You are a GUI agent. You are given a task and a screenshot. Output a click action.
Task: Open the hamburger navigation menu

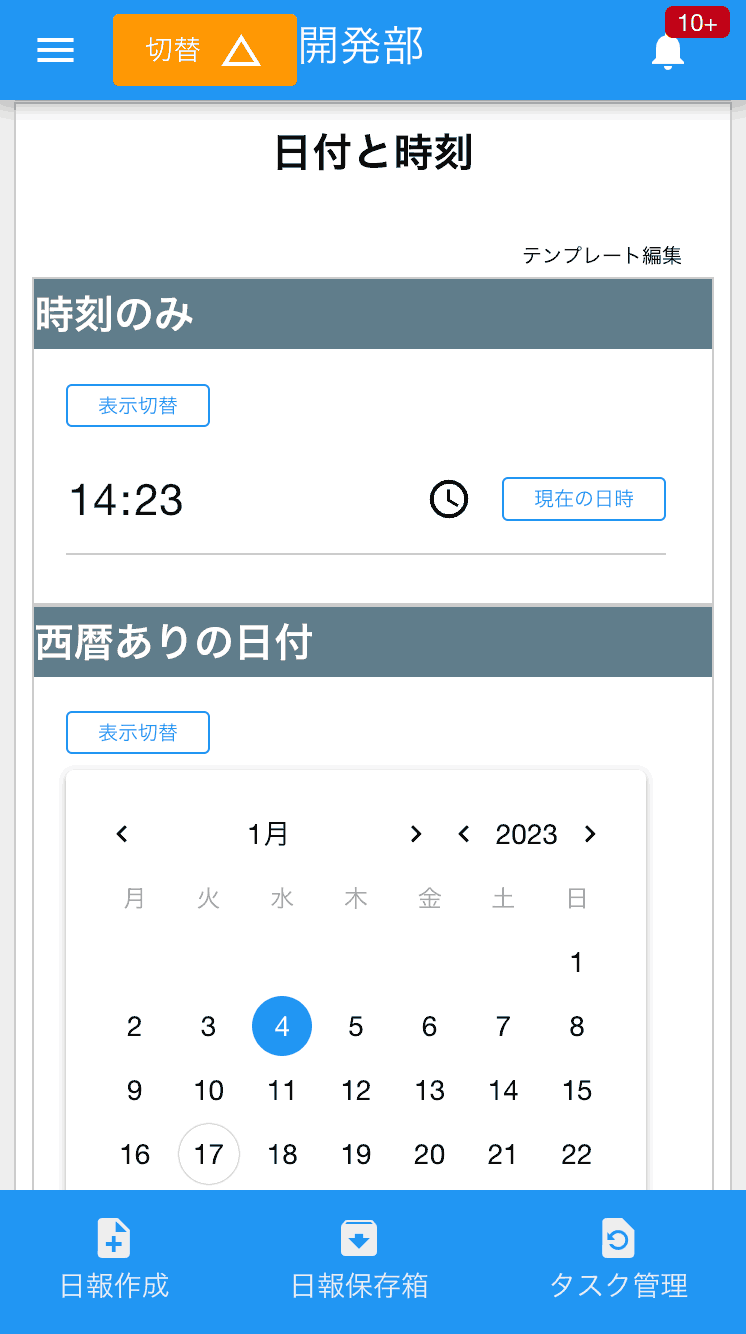(55, 50)
